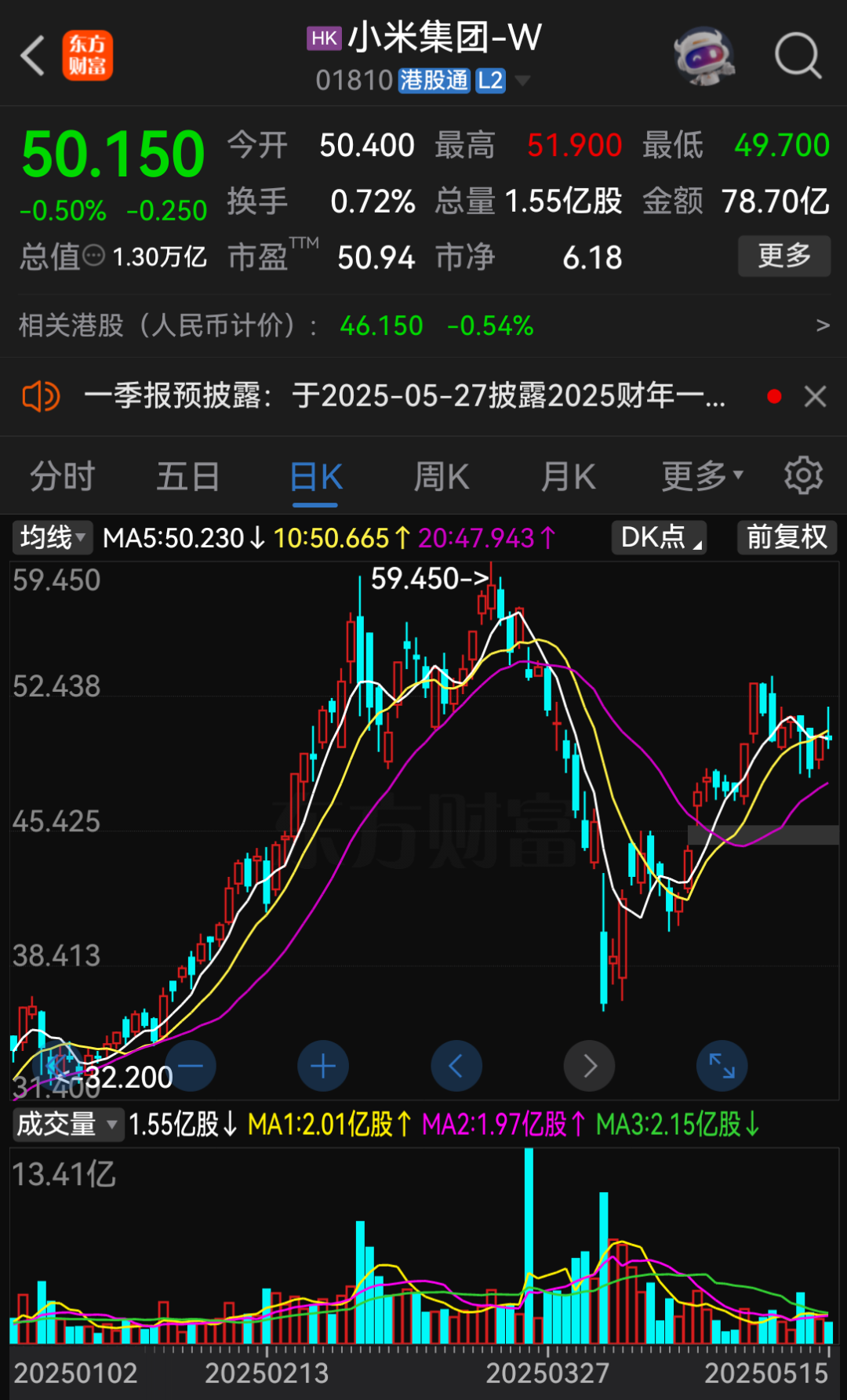
Task: Select the 周K weekly chart tab
Action: click(x=442, y=477)
